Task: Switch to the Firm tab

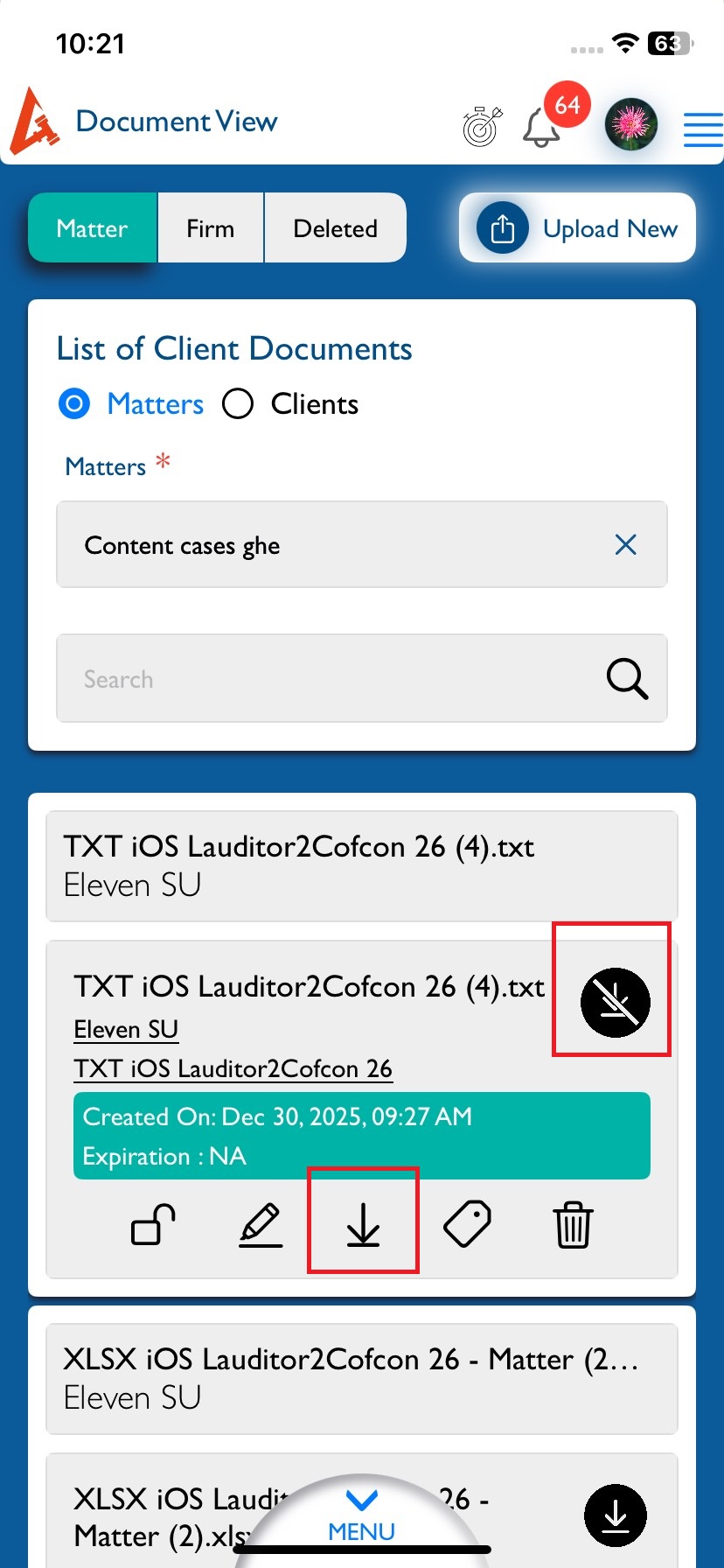Action: [x=210, y=228]
